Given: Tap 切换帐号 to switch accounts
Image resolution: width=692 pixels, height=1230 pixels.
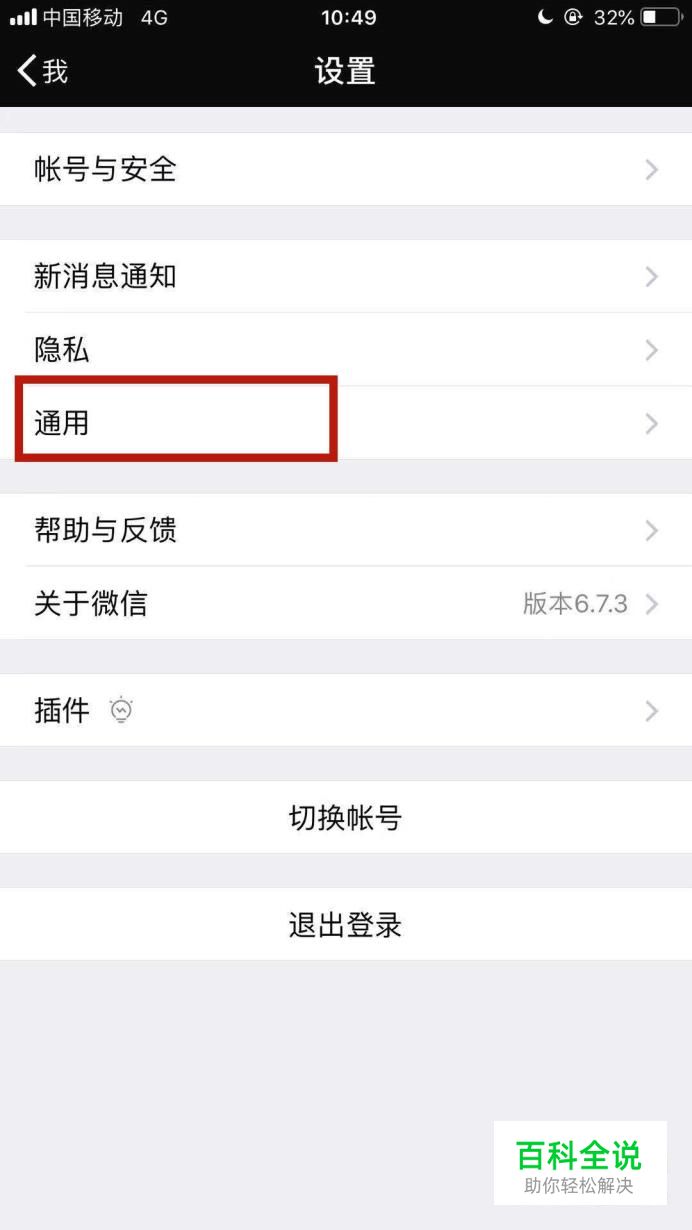Looking at the screenshot, I should [x=345, y=818].
